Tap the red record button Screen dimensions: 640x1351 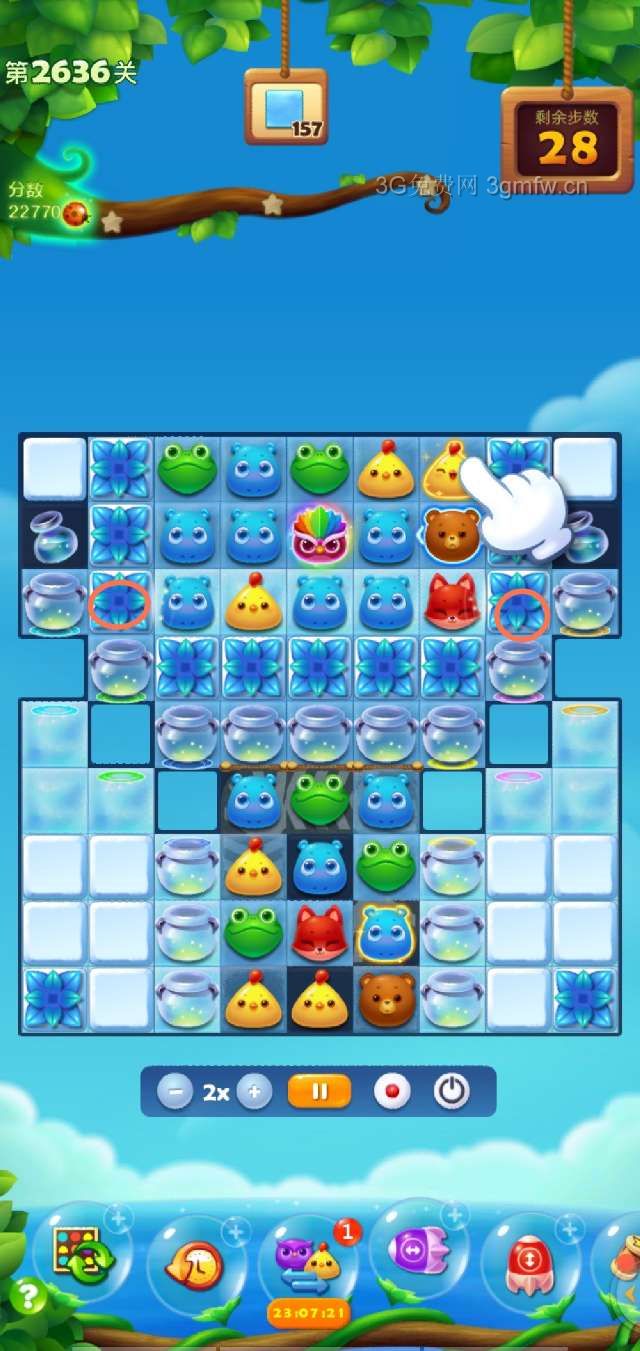click(x=392, y=1091)
